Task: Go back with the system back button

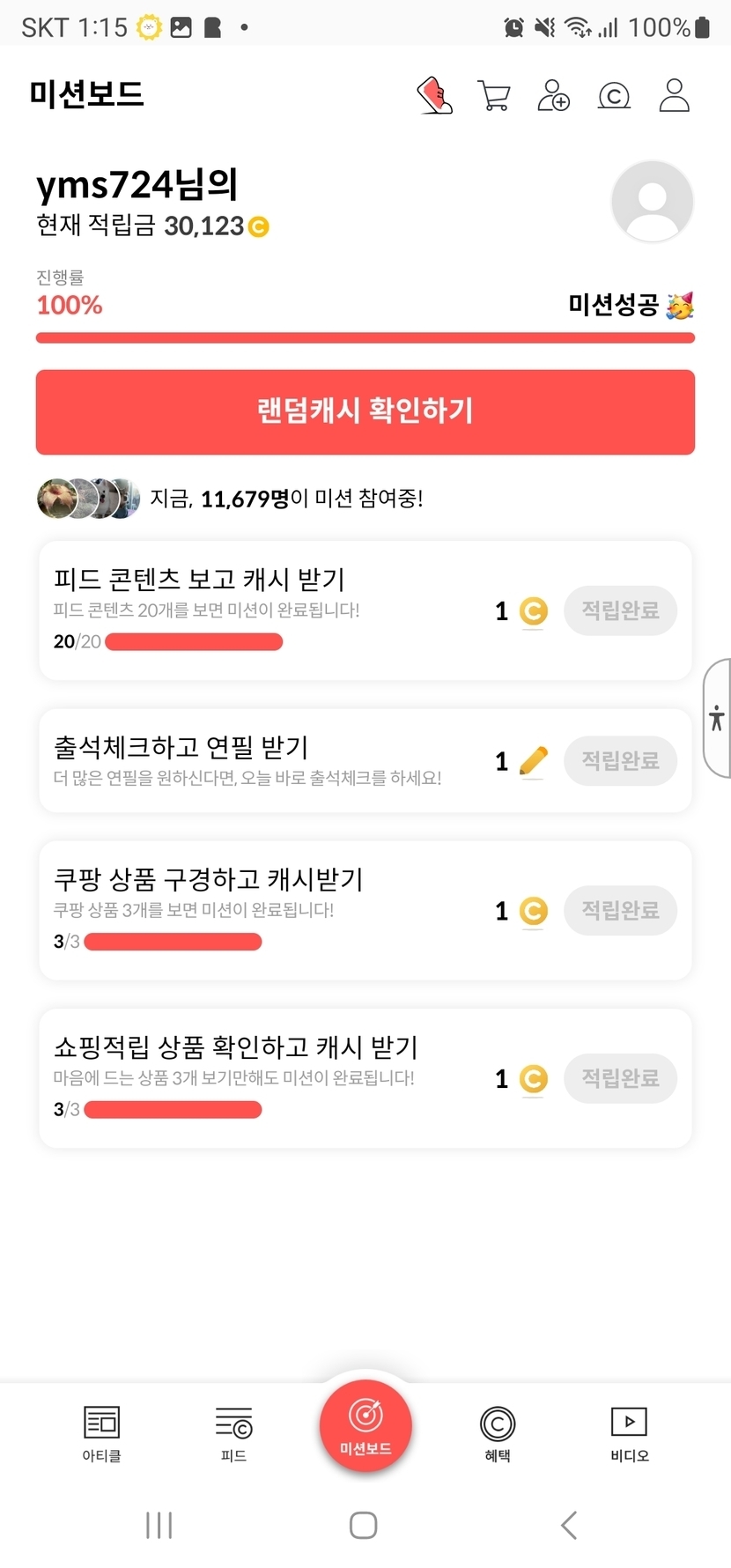Action: click(x=569, y=1525)
